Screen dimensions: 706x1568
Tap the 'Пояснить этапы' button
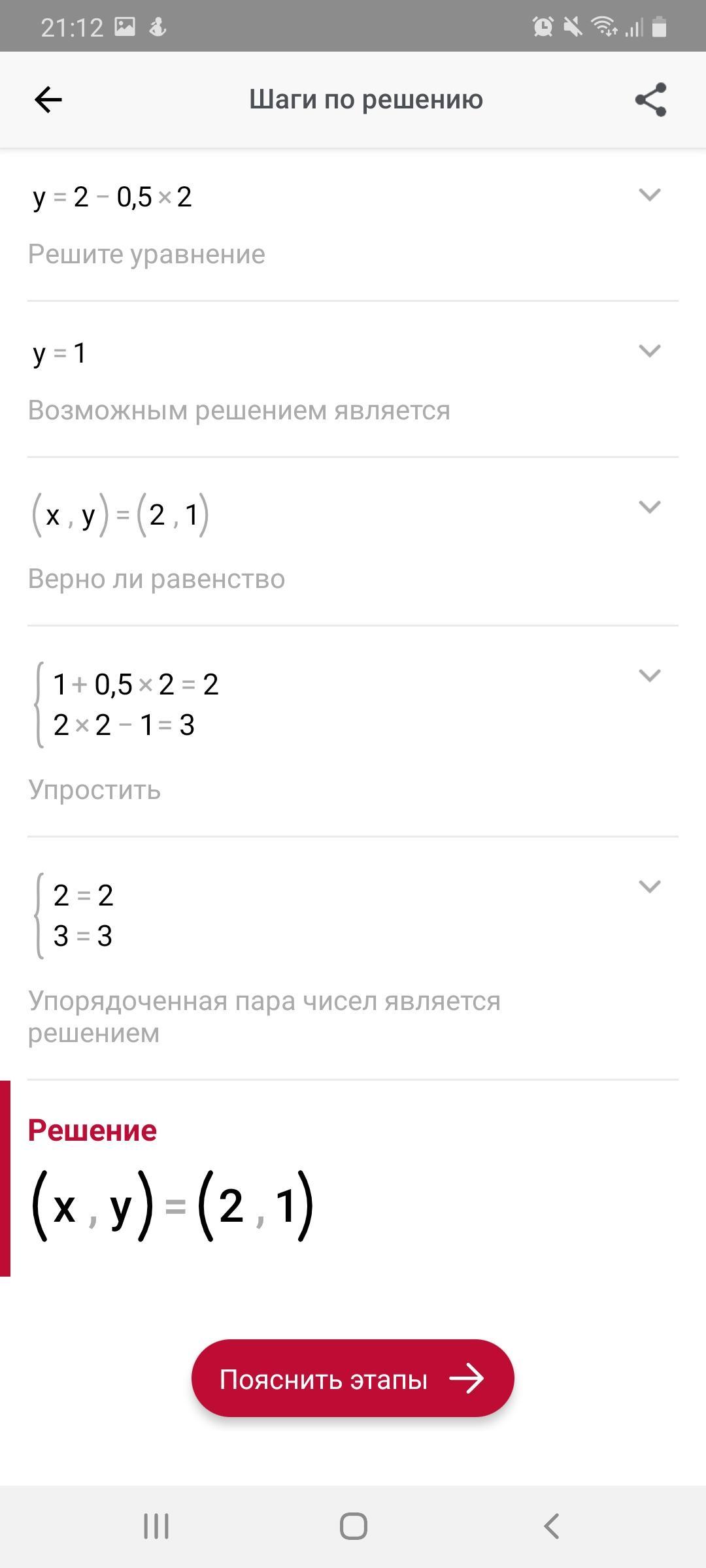tap(352, 1379)
